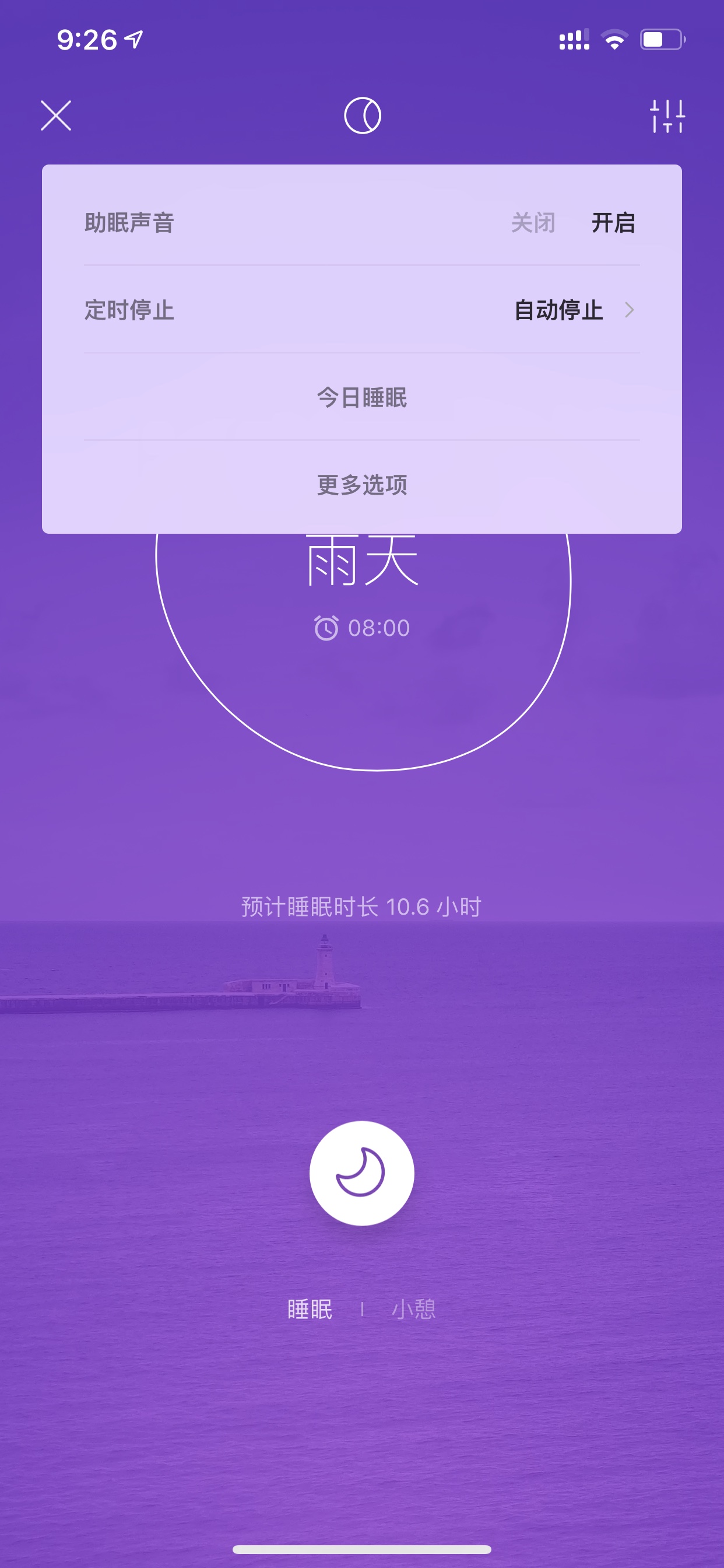Select 开启 to turn on sleep sounds

tap(613, 223)
